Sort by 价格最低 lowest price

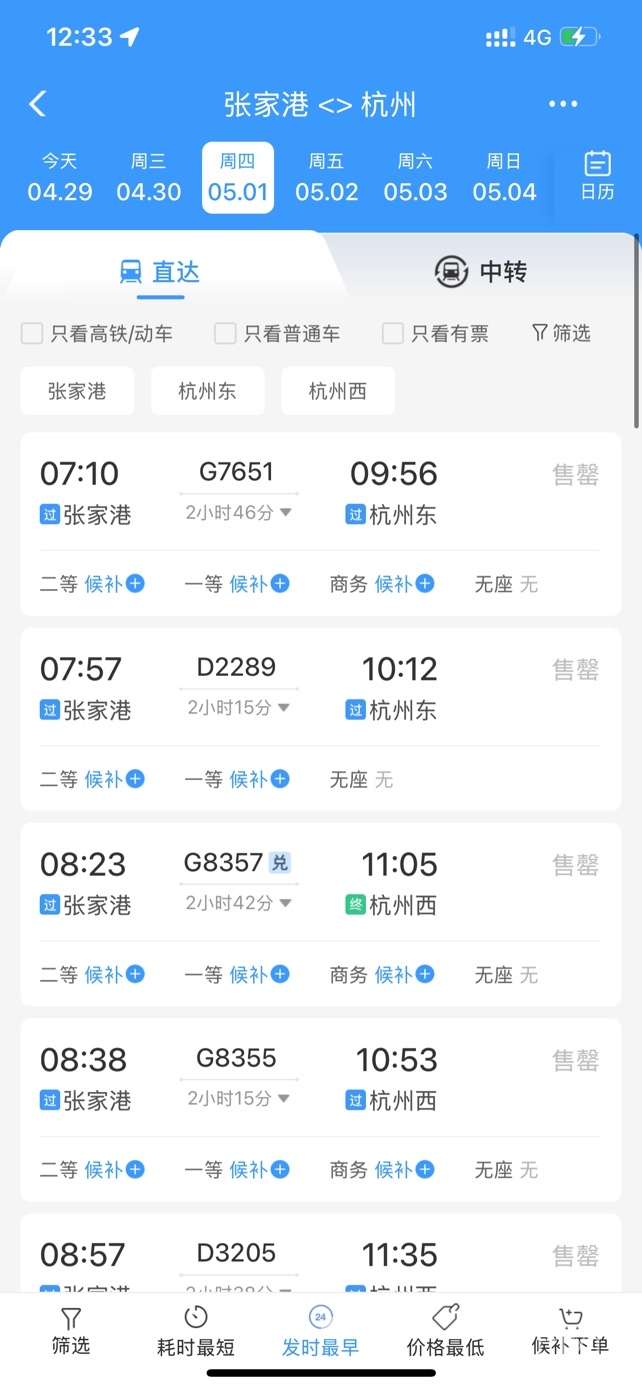pyautogui.click(x=445, y=1331)
